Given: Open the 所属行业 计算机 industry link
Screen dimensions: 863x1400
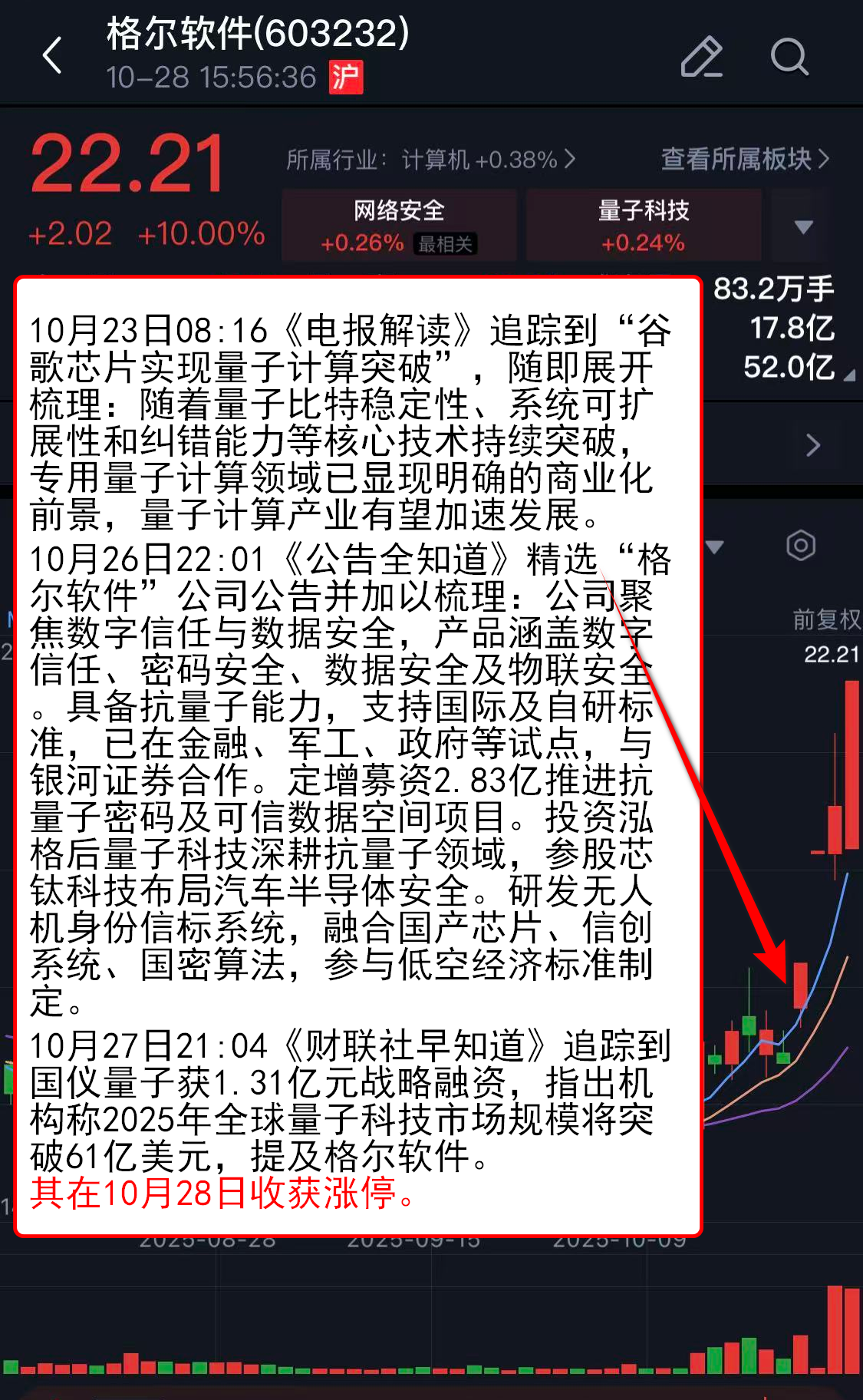Looking at the screenshot, I should pyautogui.click(x=430, y=160).
